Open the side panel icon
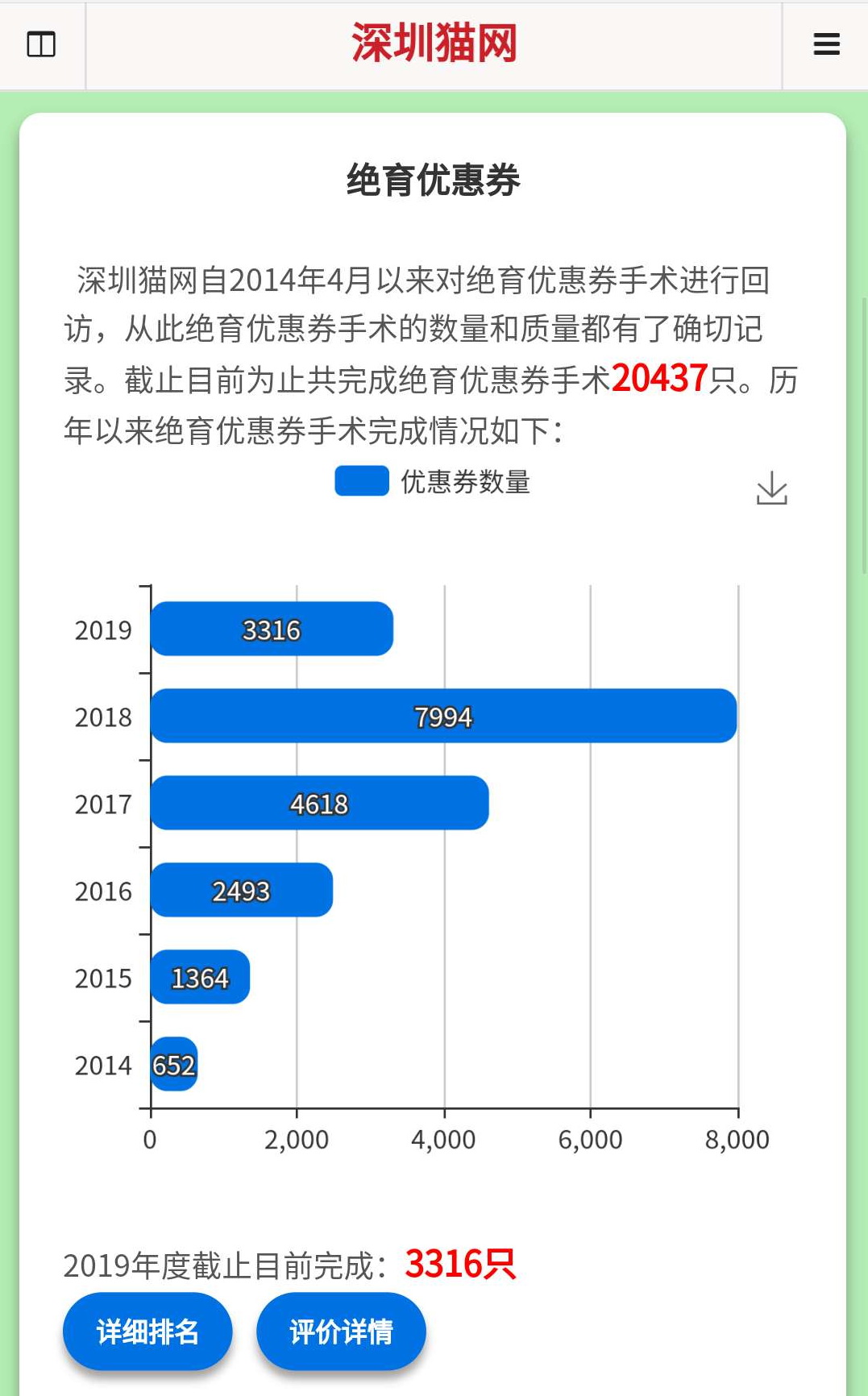The image size is (868, 1396). click(41, 44)
